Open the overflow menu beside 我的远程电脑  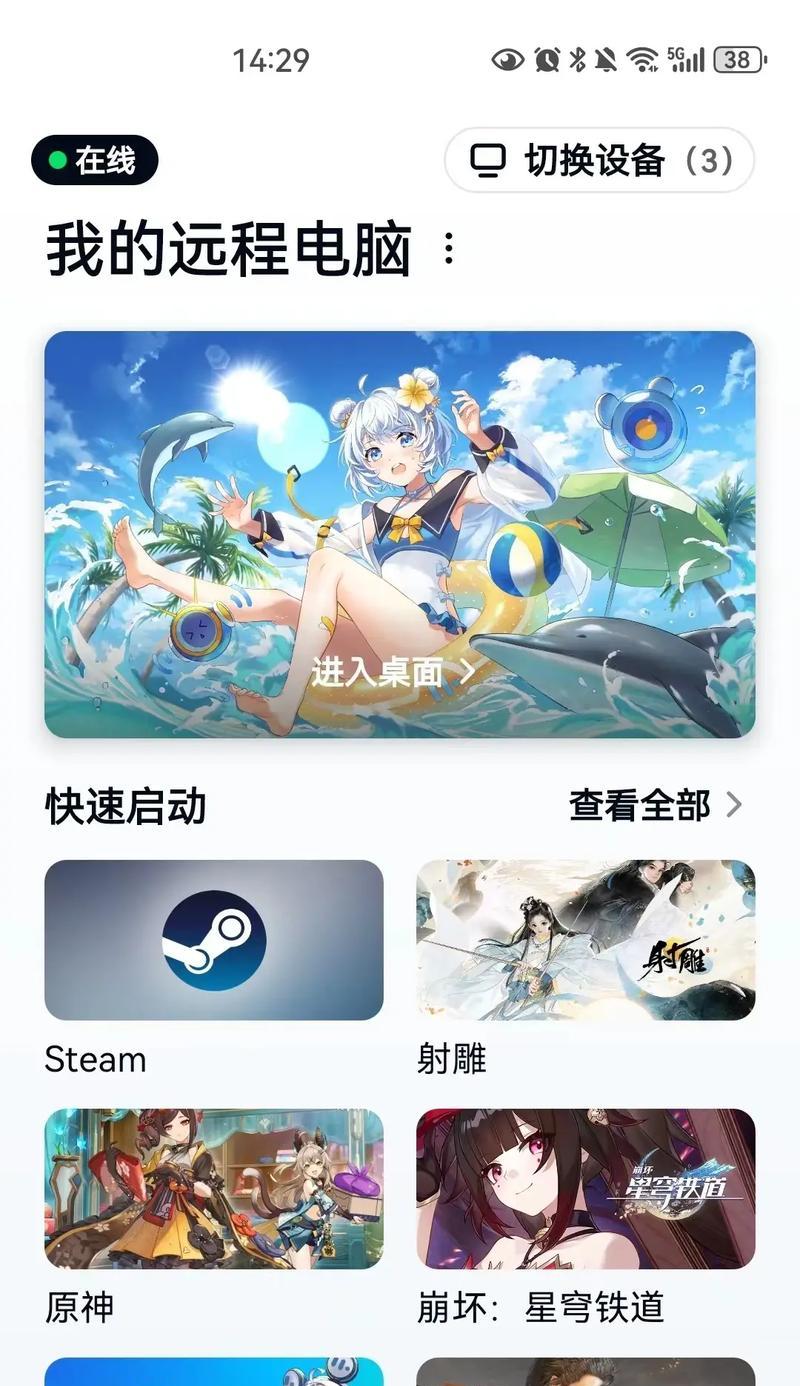click(449, 249)
